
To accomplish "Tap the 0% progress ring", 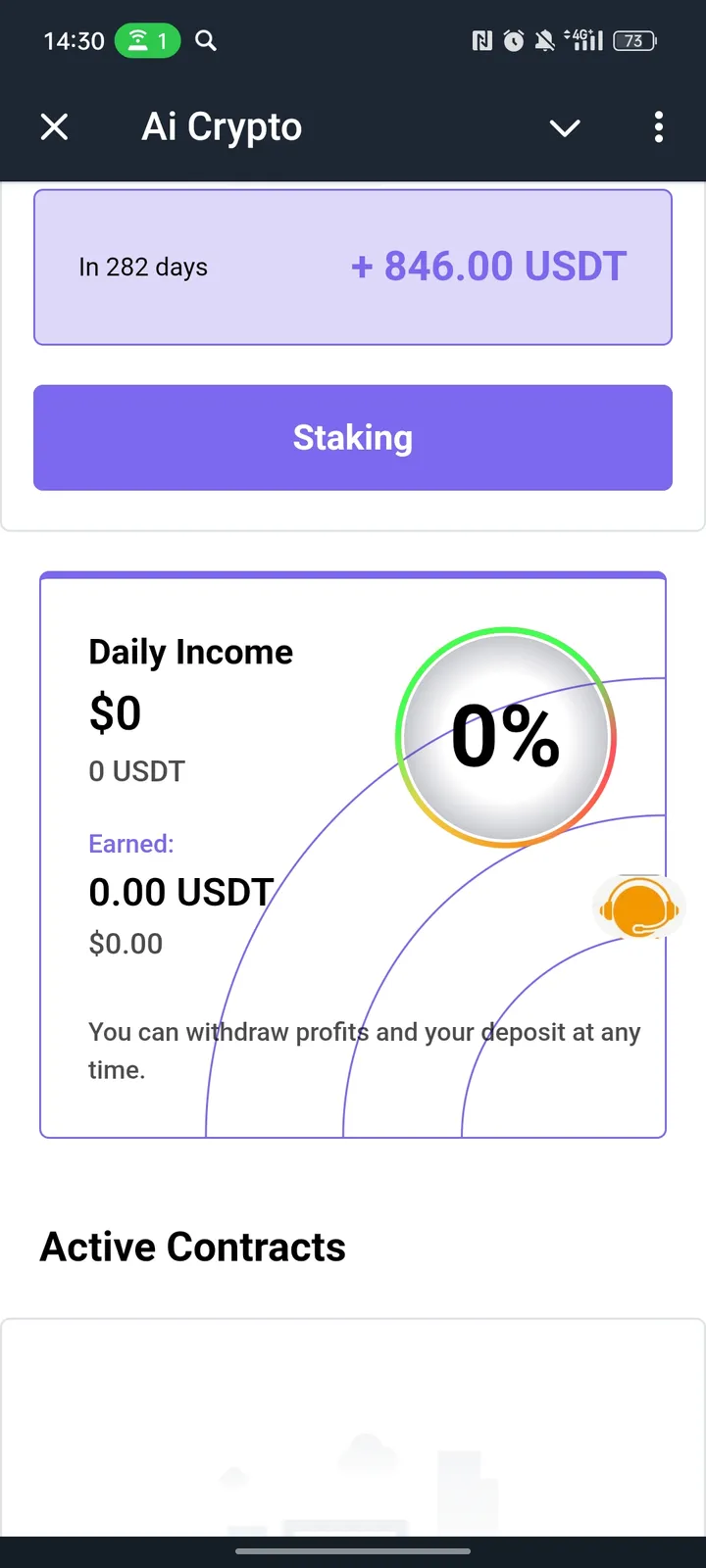I will pos(504,737).
